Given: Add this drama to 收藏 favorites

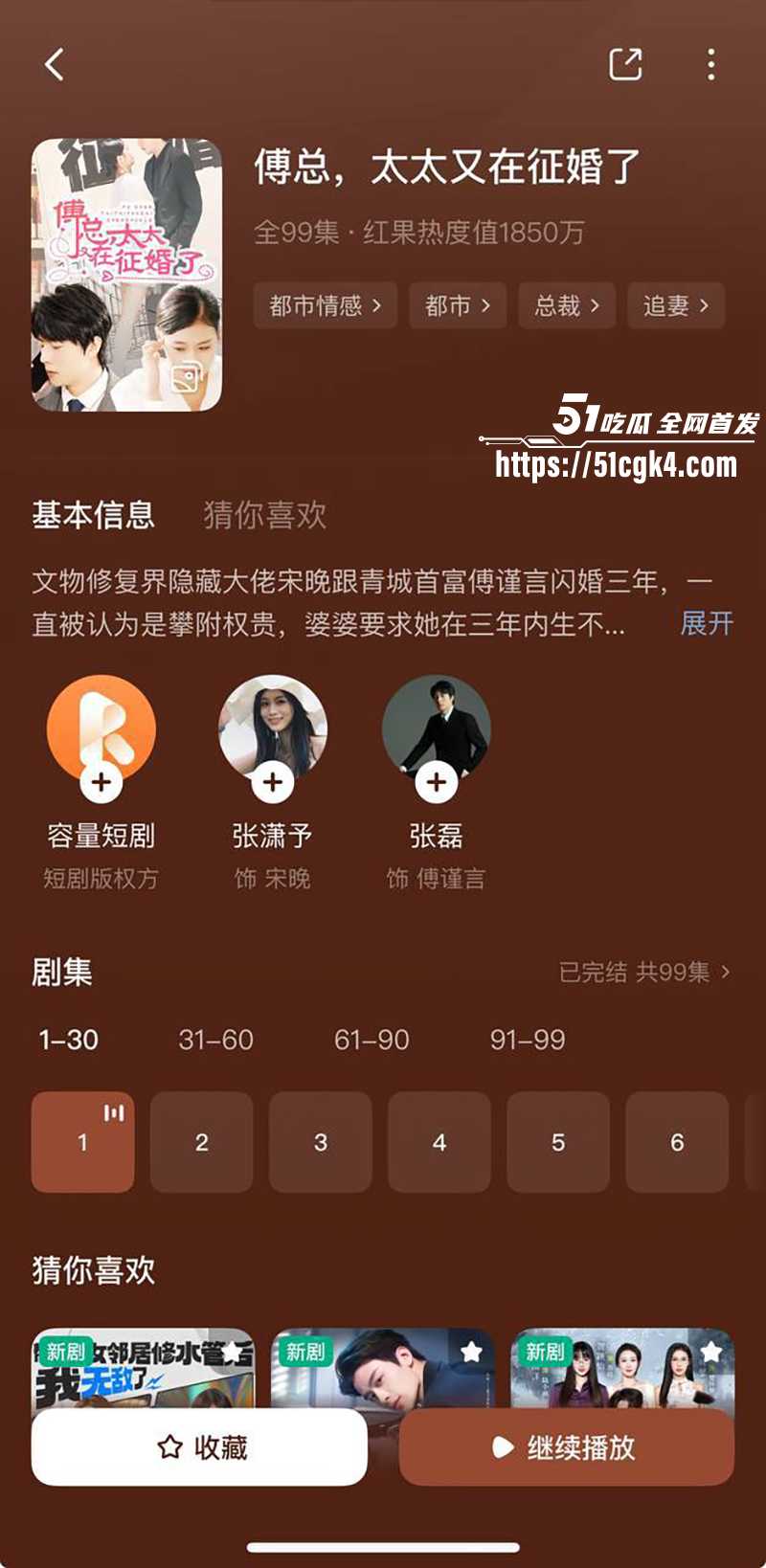Looking at the screenshot, I should pyautogui.click(x=199, y=1447).
